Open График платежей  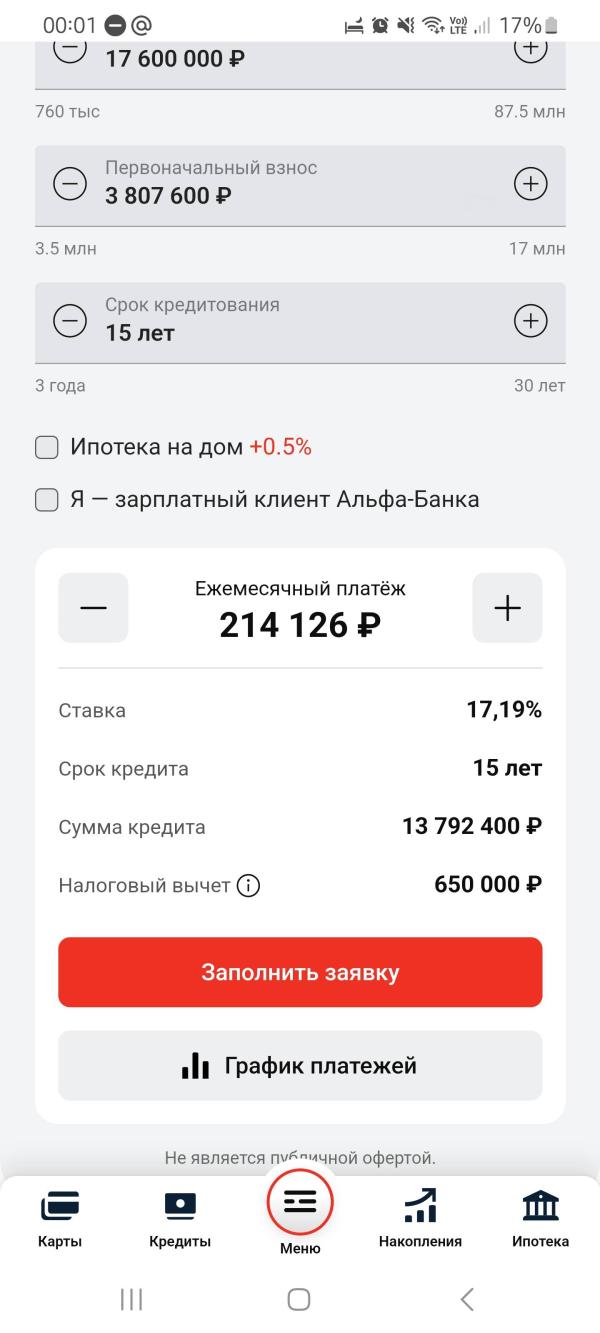[300, 1066]
